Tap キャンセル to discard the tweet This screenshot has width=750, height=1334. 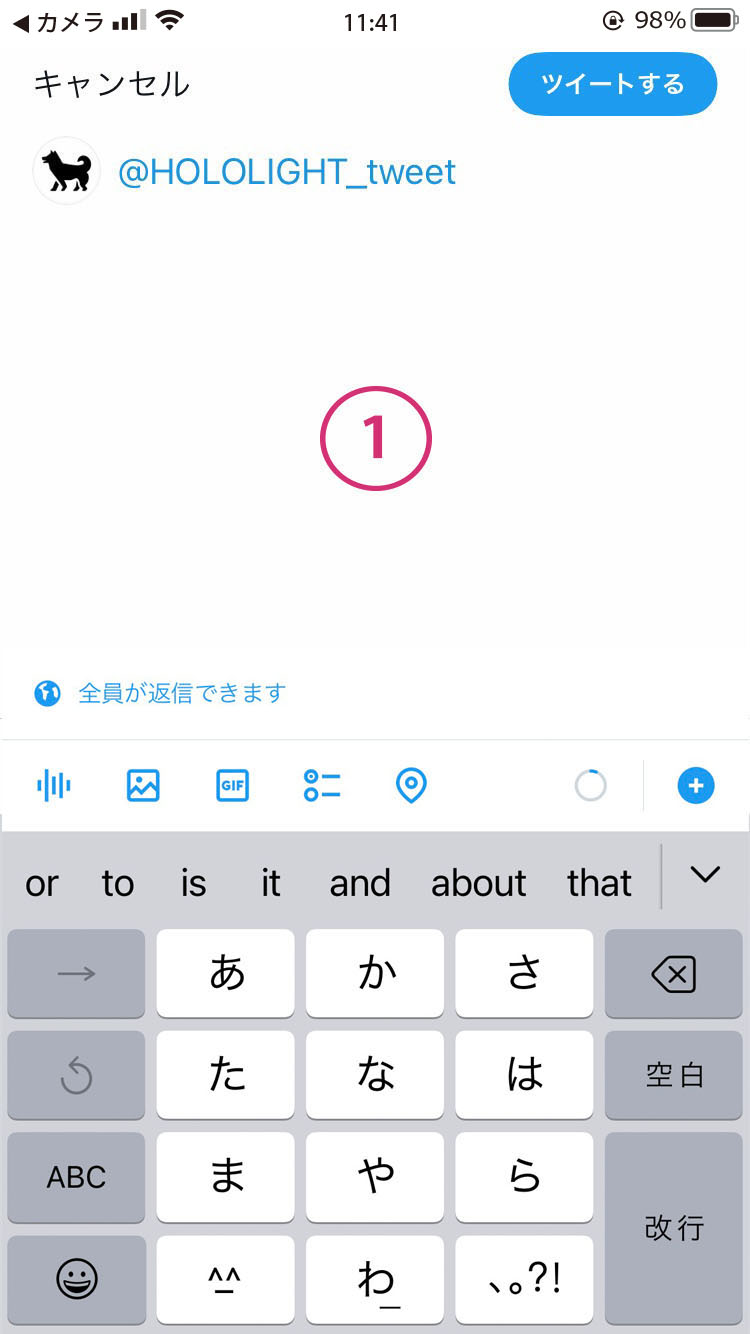click(112, 84)
